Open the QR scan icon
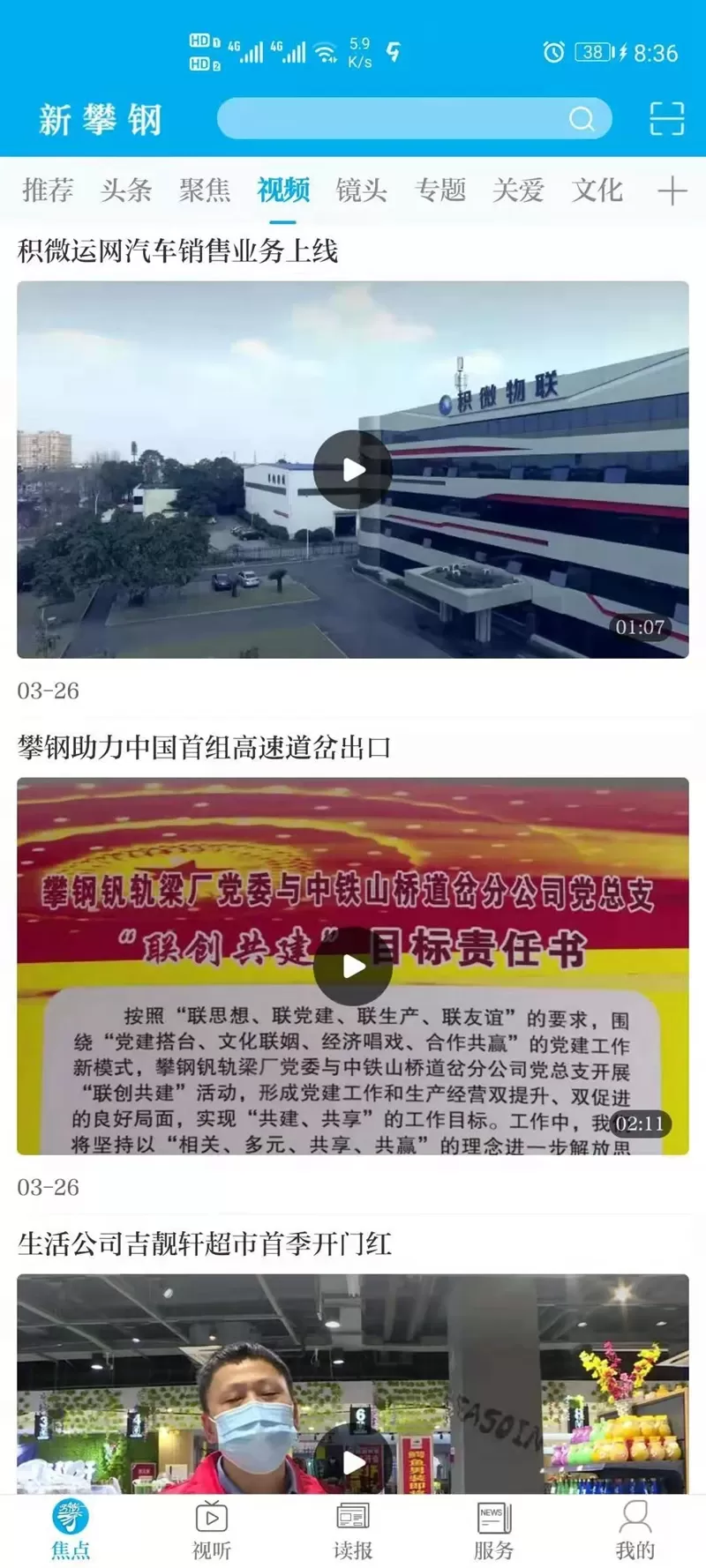706x1568 pixels. [666, 118]
